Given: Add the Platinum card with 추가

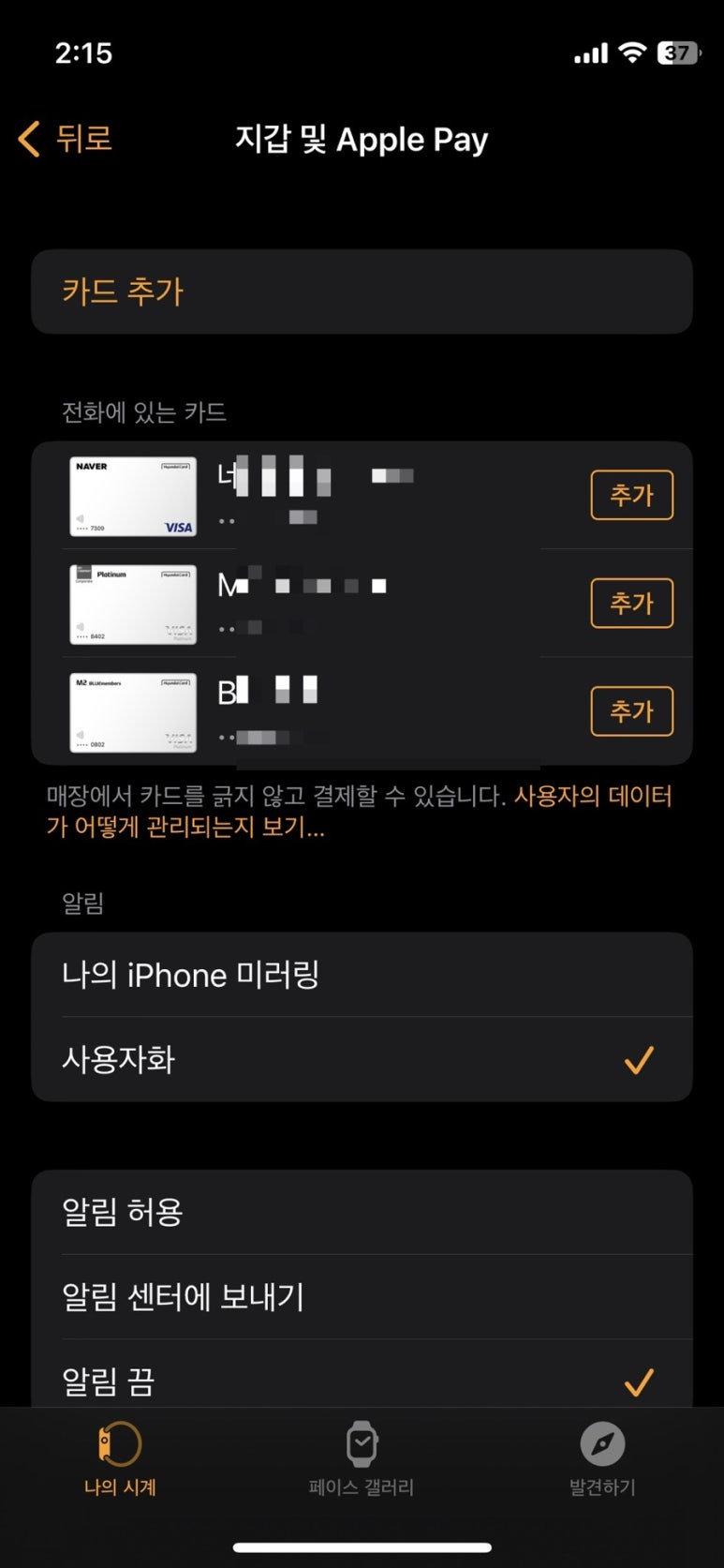Looking at the screenshot, I should coord(631,603).
